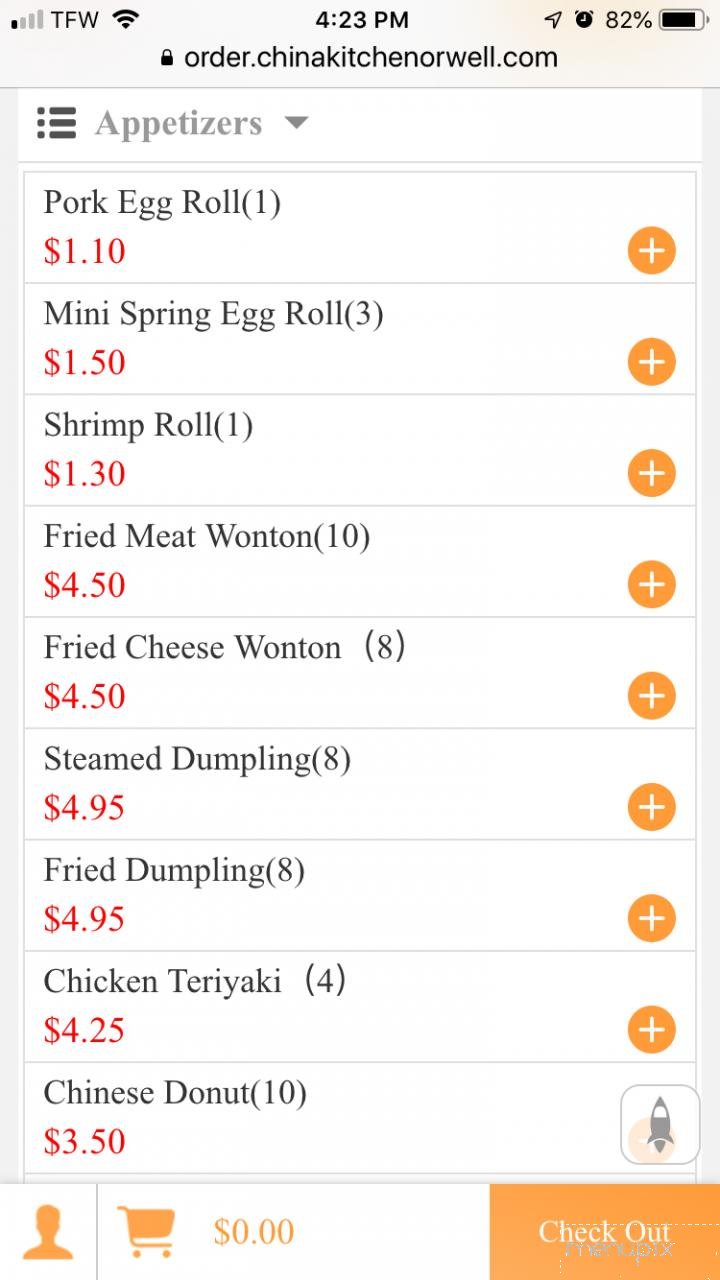Open the menu category list icon
The width and height of the screenshot is (720, 1280).
(x=57, y=123)
